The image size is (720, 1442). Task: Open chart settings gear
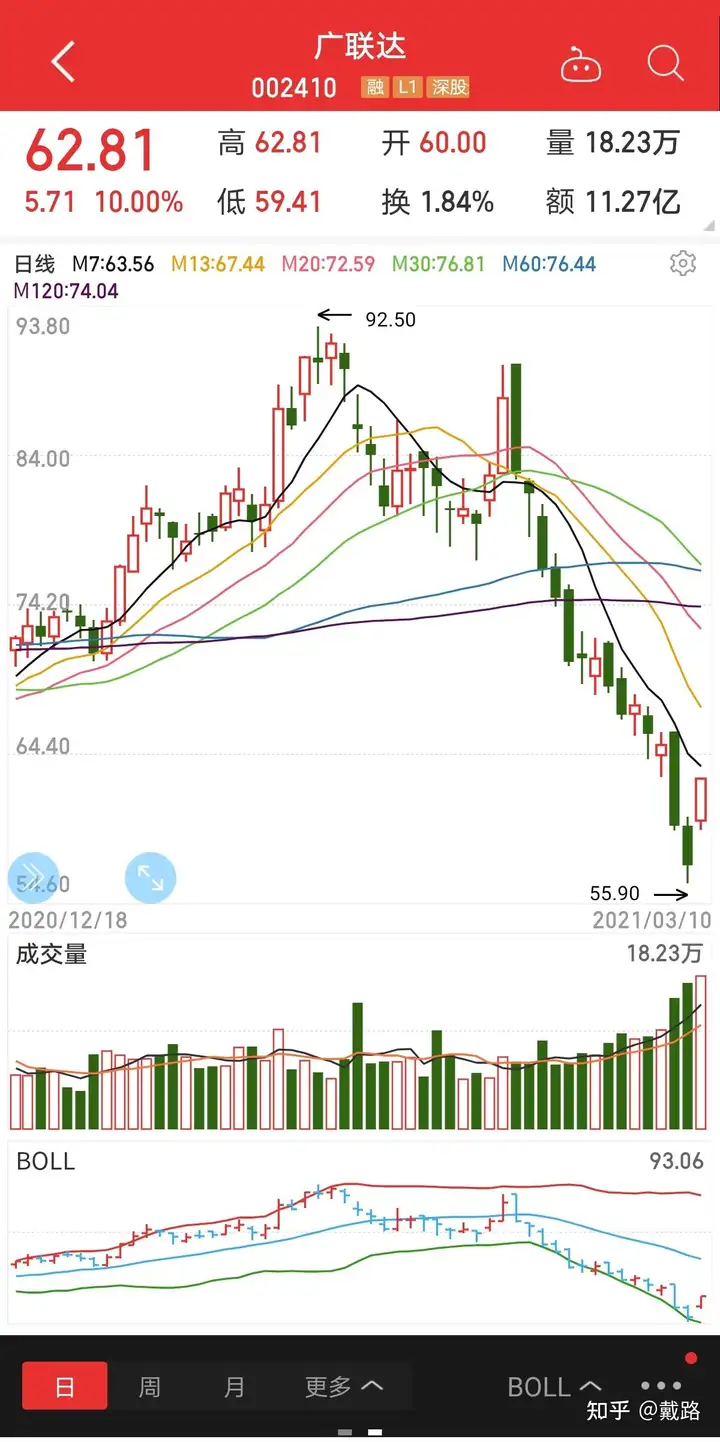pos(683,263)
